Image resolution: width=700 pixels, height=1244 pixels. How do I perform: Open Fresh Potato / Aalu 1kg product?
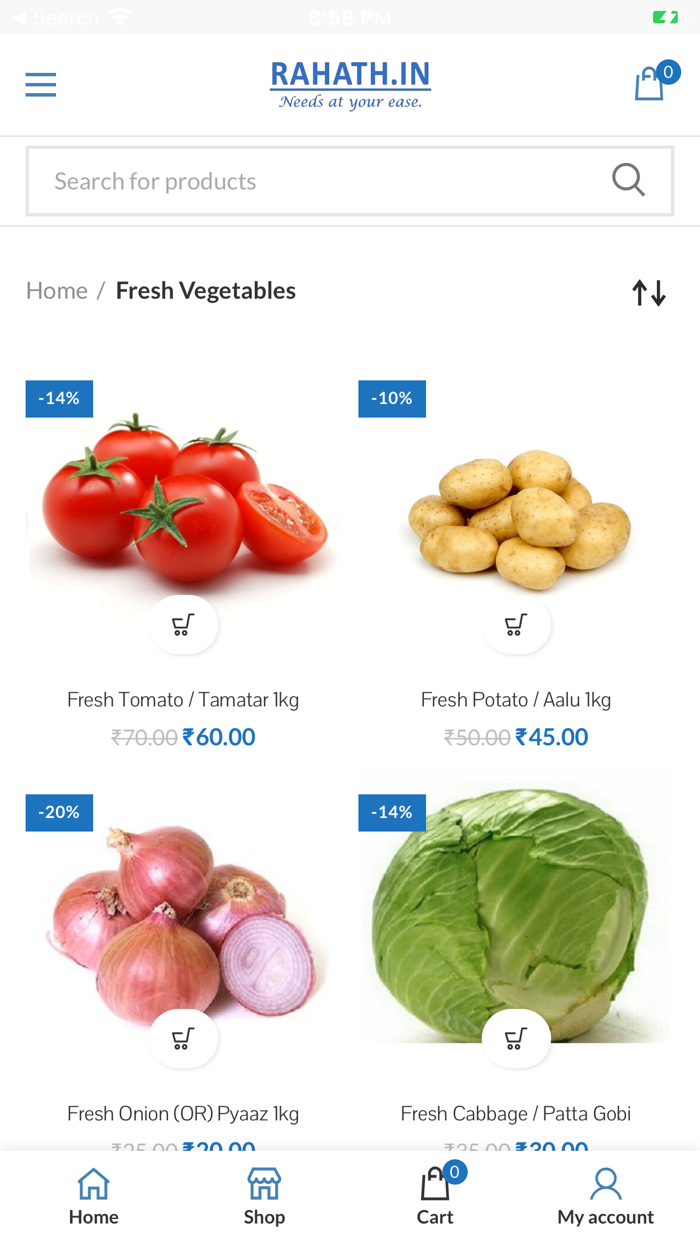pos(516,699)
